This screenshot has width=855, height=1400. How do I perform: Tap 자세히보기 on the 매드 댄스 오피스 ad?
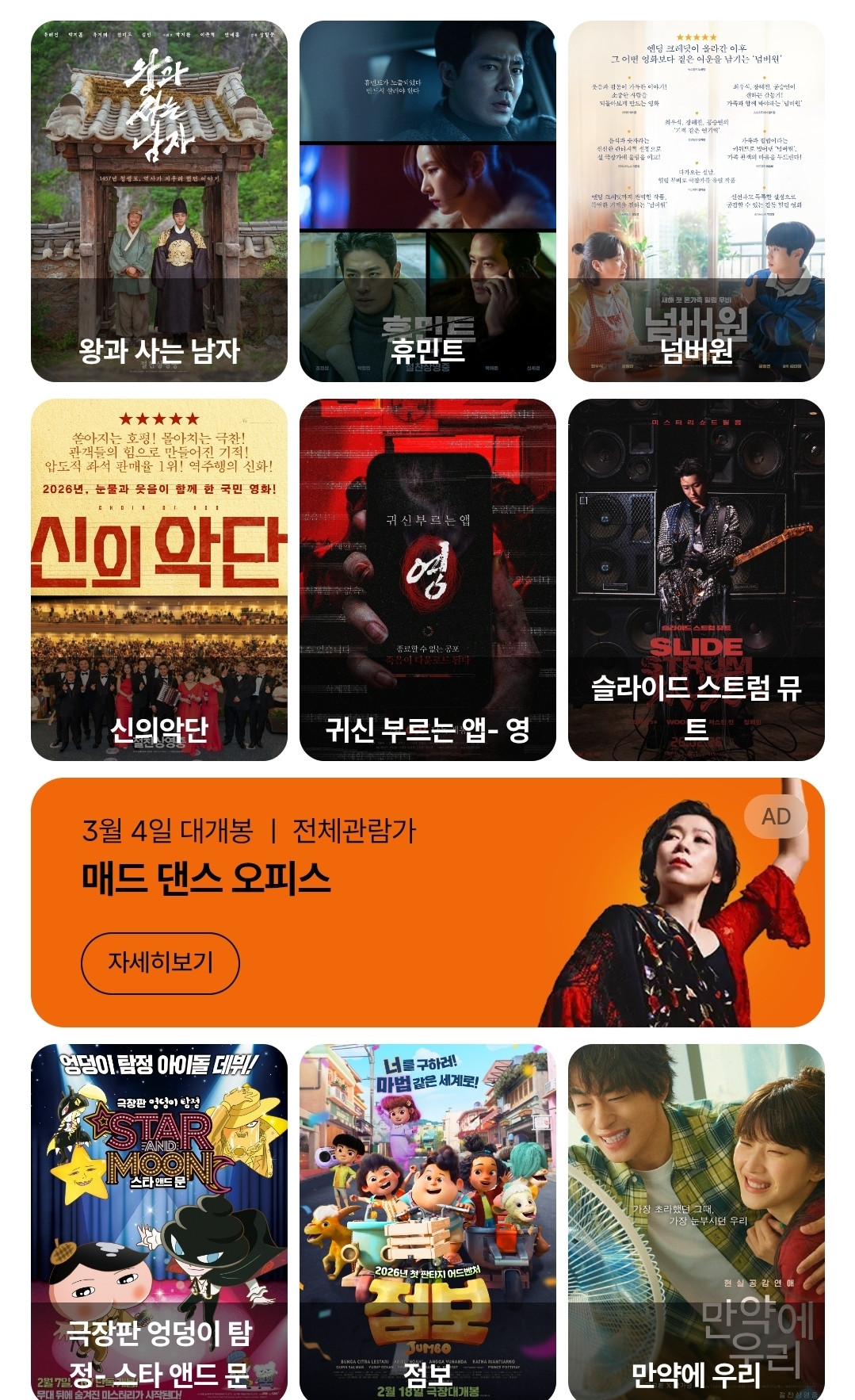160,962
